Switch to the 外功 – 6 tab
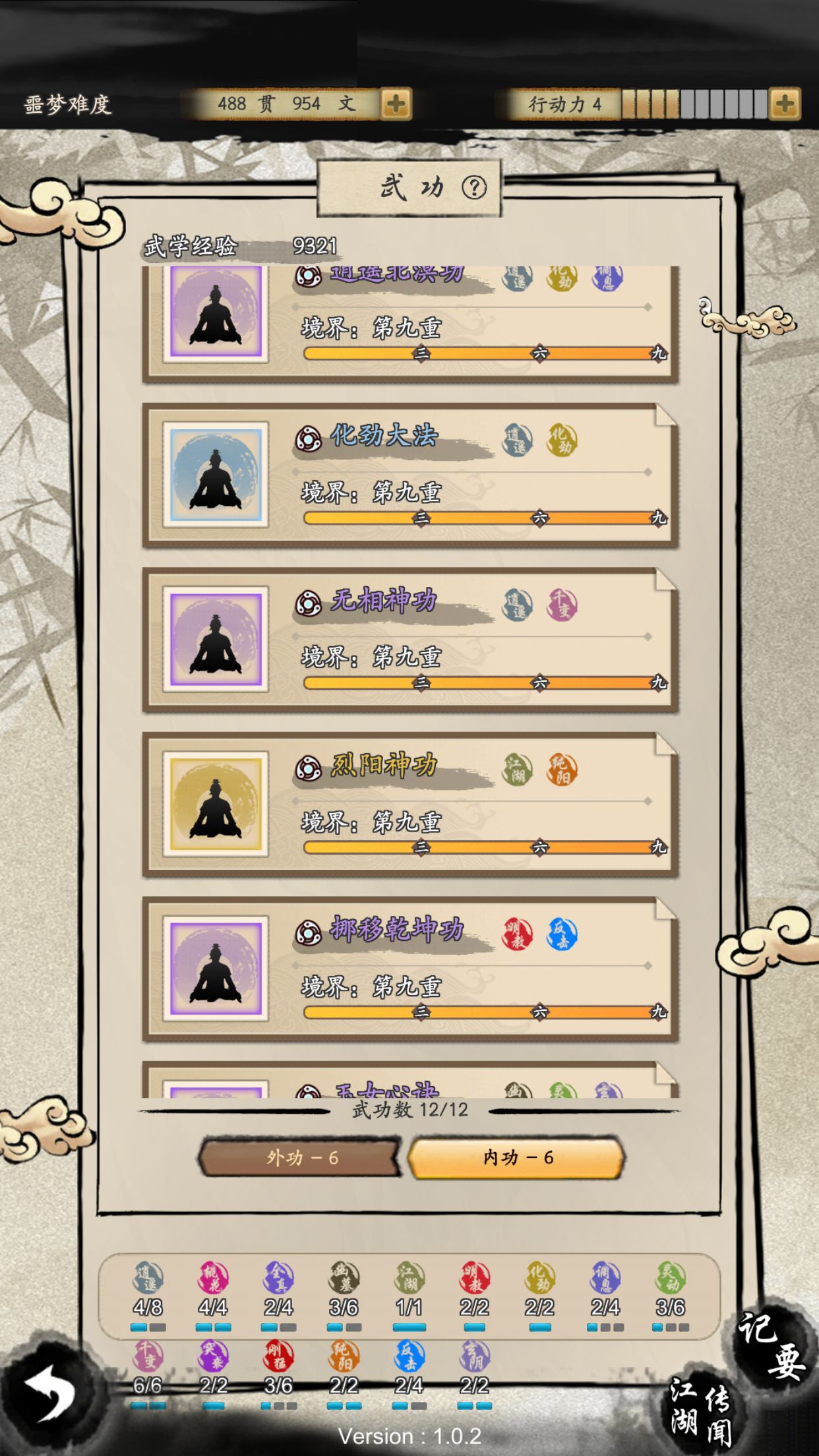 pos(301,1158)
